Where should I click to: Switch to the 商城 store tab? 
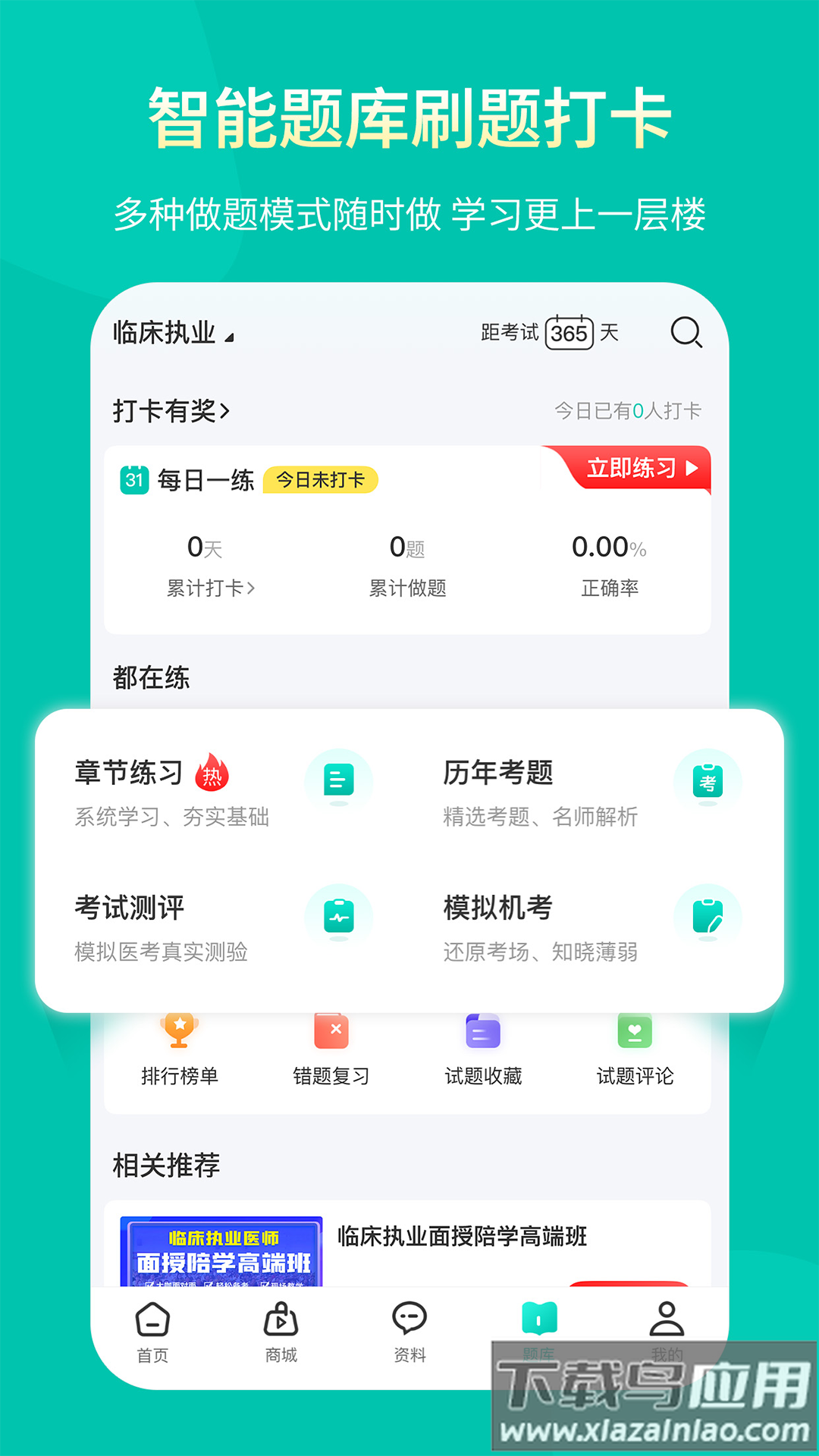(x=281, y=1335)
